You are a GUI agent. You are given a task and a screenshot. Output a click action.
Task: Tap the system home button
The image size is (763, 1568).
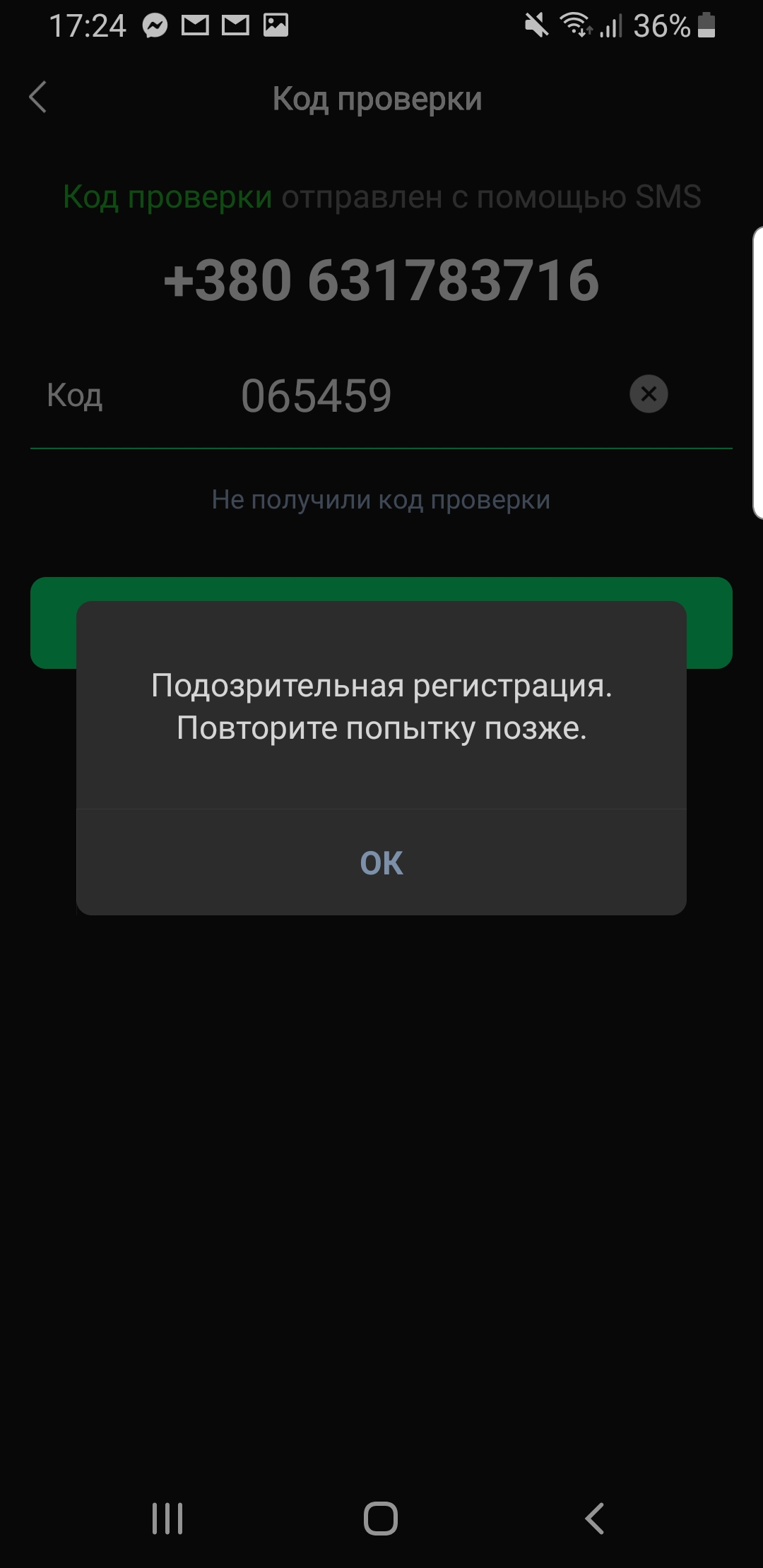point(381,1518)
